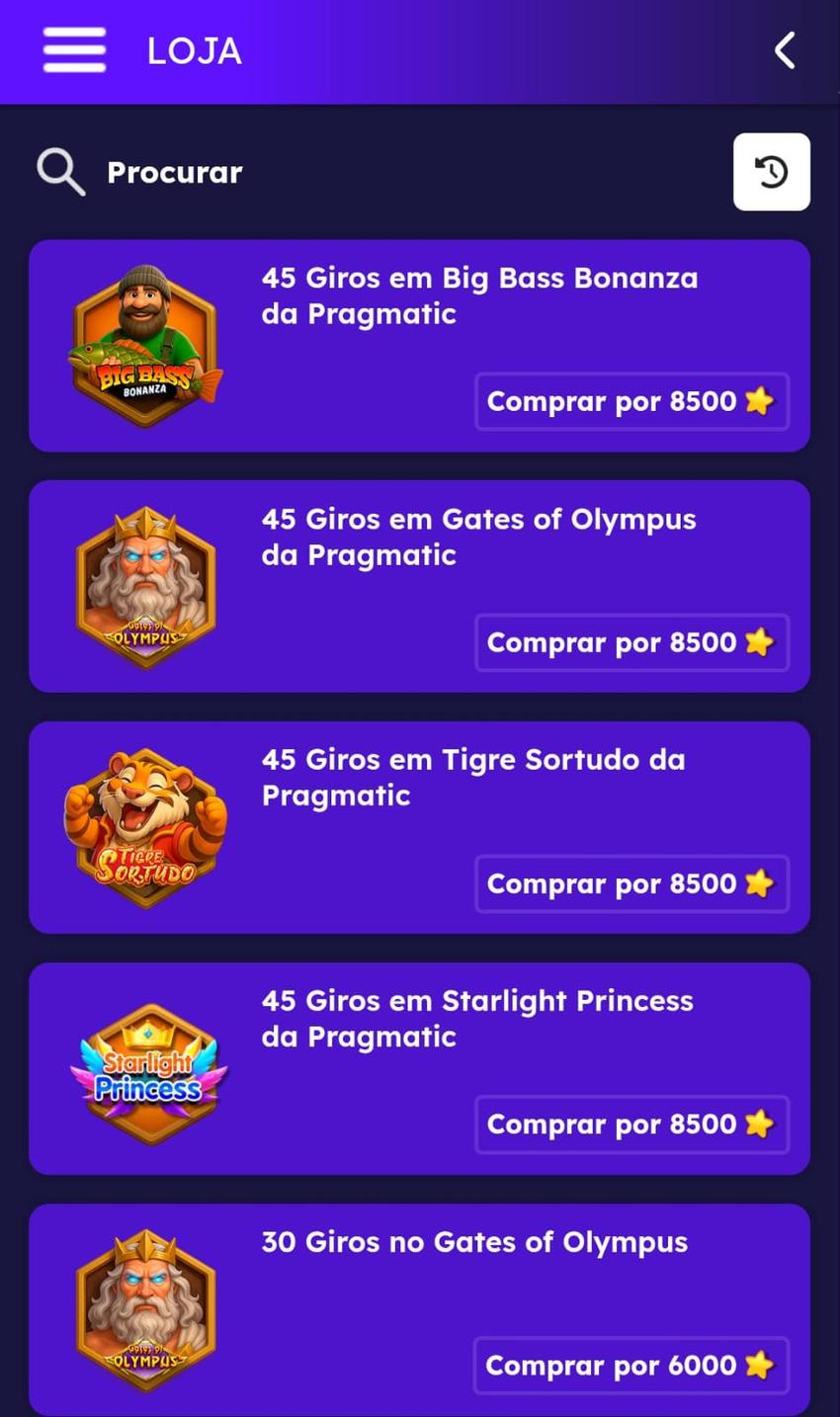Click the Procurar search field
The width and height of the screenshot is (840, 1417).
click(174, 171)
